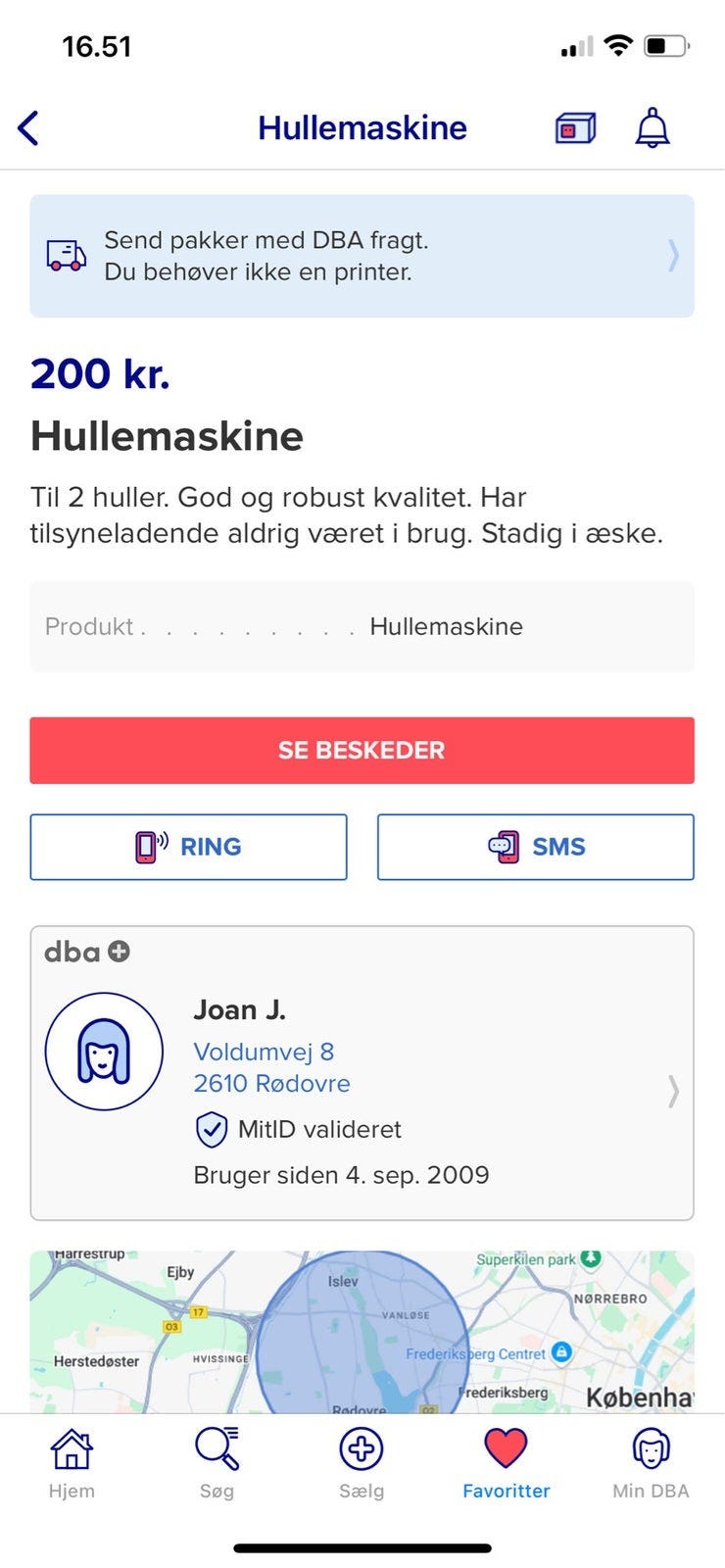This screenshot has height=1568, width=725.
Task: Tap the SMS message icon
Action: pos(503,846)
